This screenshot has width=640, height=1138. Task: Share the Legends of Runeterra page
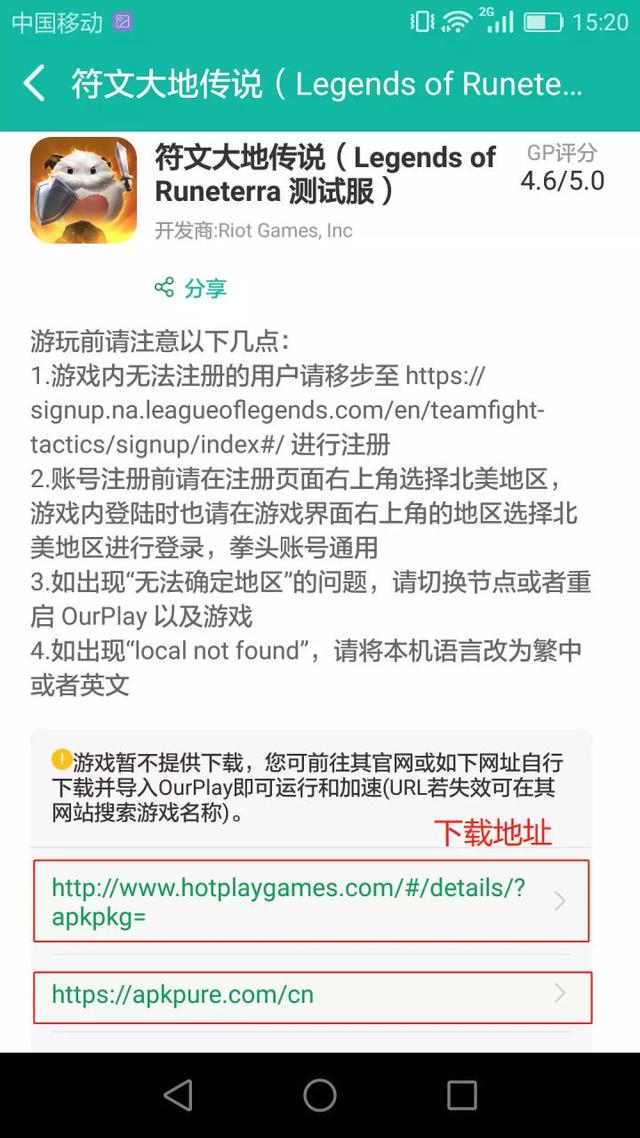[191, 288]
